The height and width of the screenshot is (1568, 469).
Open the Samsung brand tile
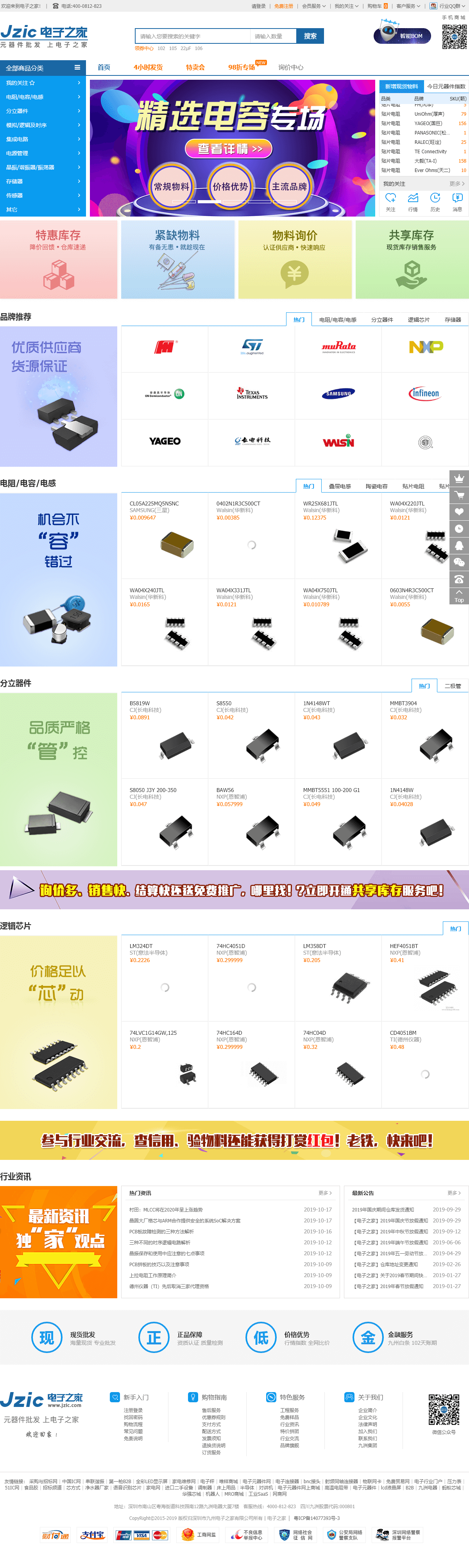click(338, 394)
